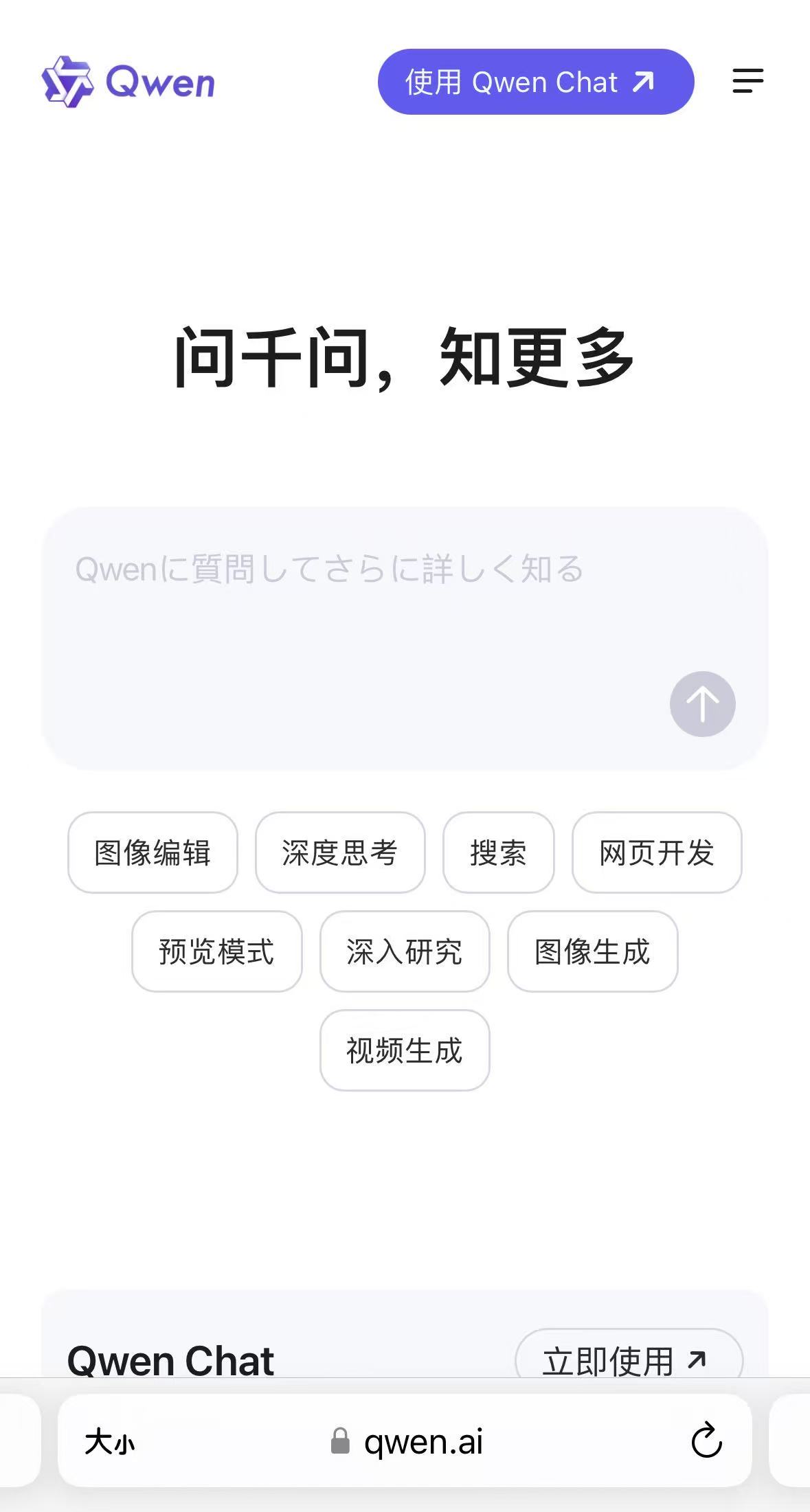The width and height of the screenshot is (810, 1512).
Task: Choose the 搜索 chip
Action: (x=498, y=853)
